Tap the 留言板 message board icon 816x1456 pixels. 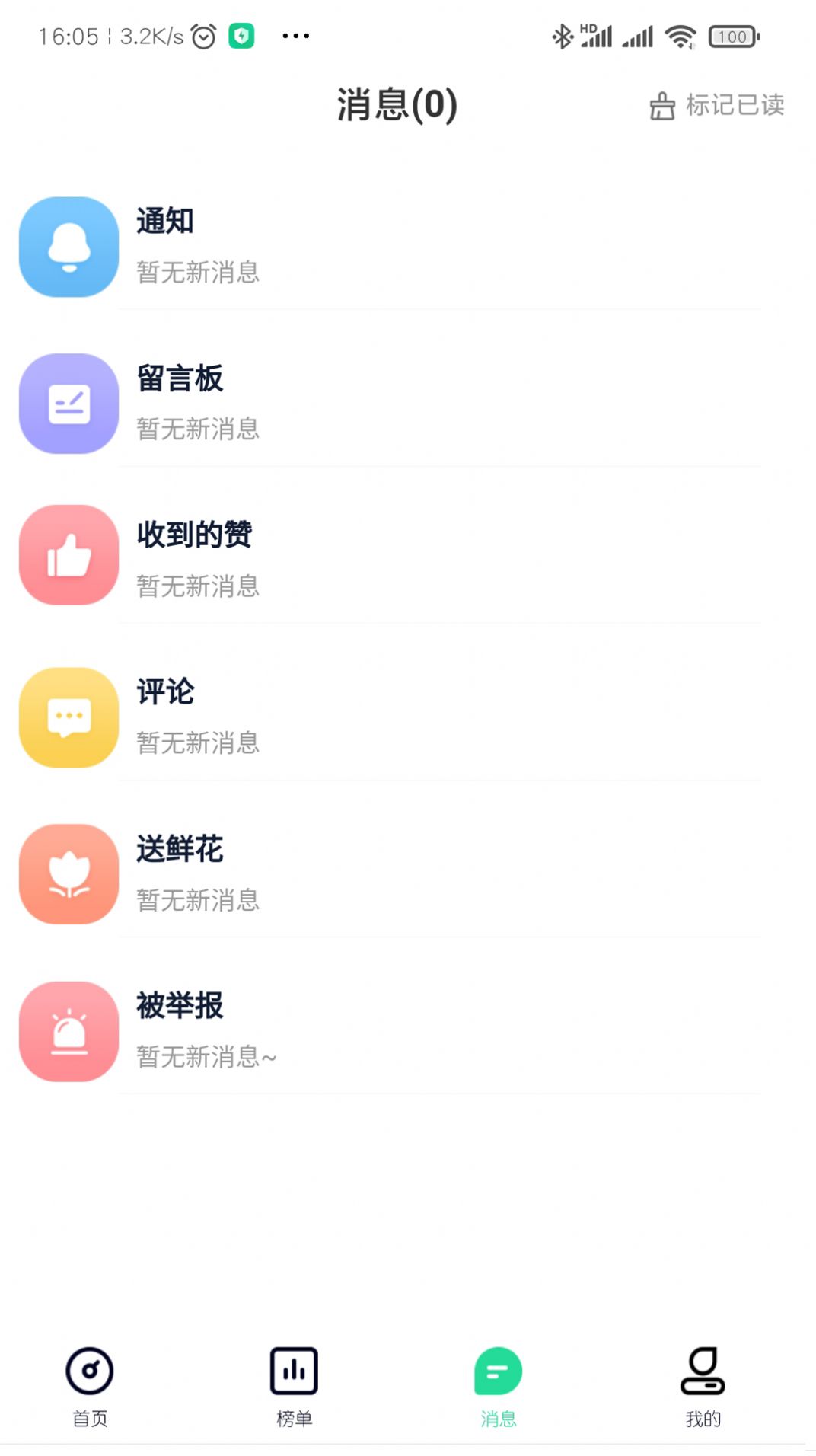[x=69, y=404]
